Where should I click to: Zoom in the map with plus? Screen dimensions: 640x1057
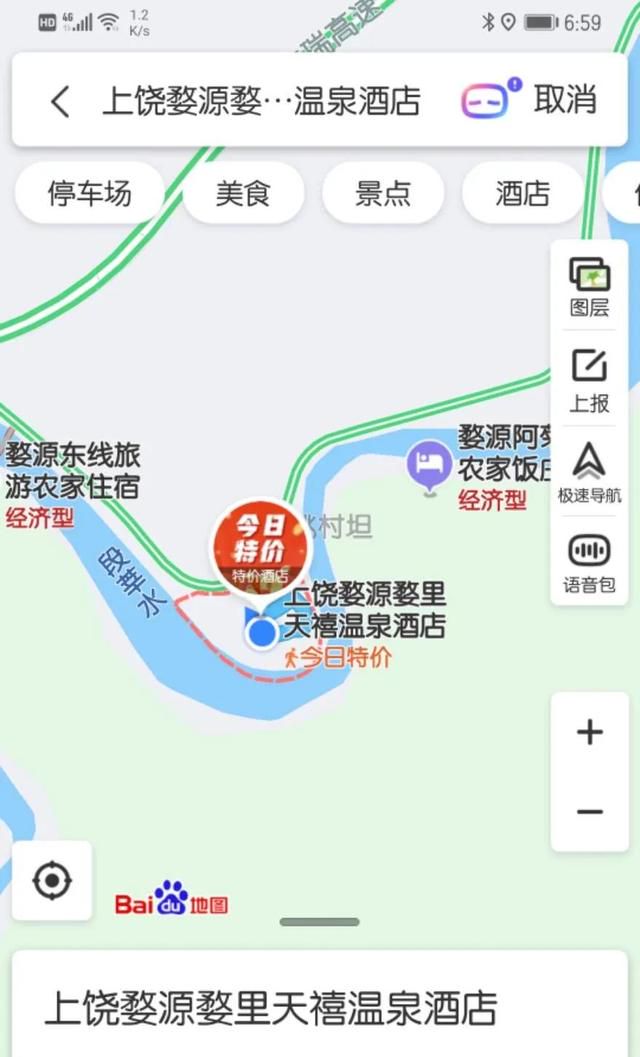pos(590,732)
